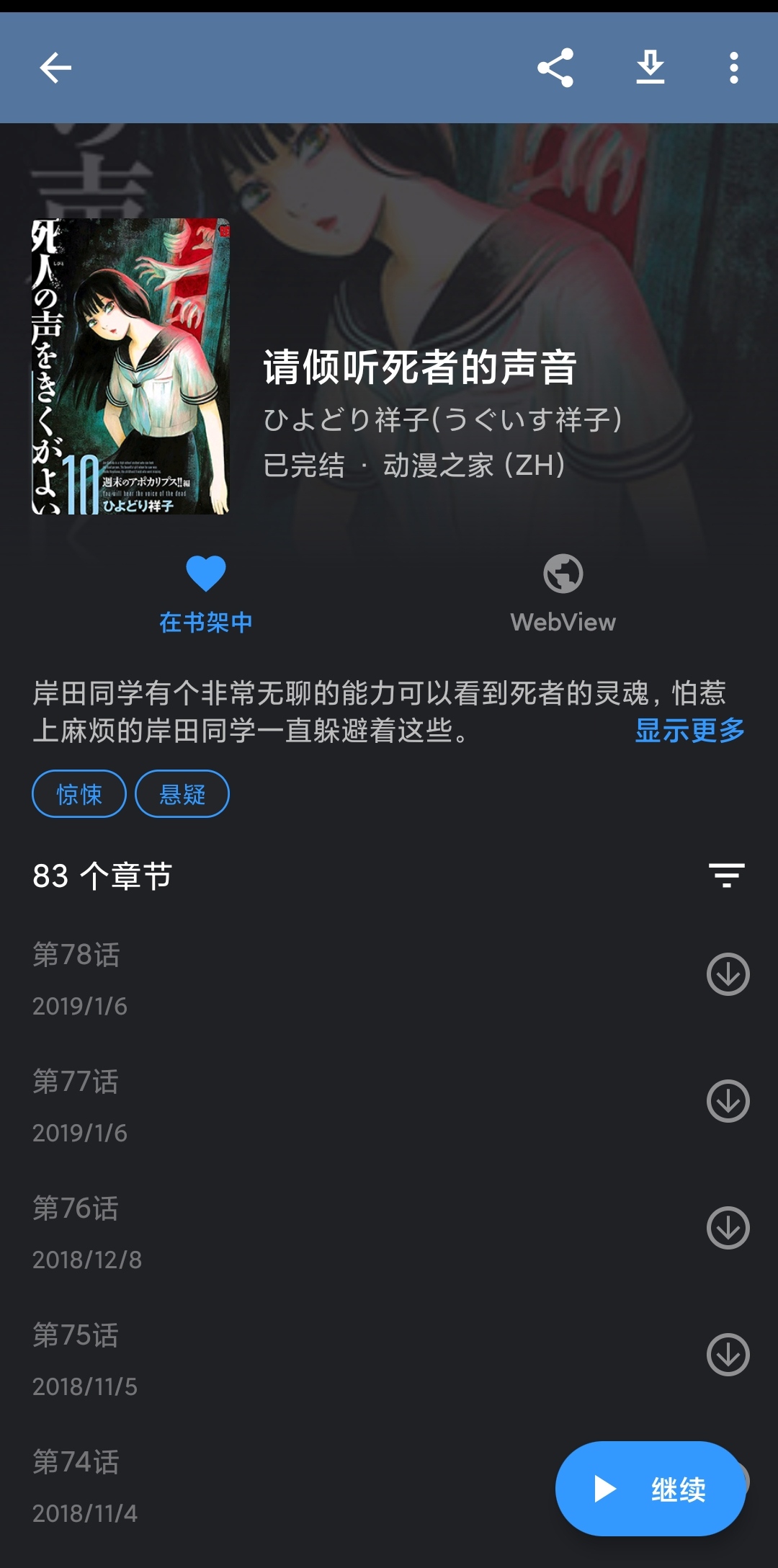Image resolution: width=778 pixels, height=1568 pixels.
Task: Share this manga
Action: [x=555, y=68]
